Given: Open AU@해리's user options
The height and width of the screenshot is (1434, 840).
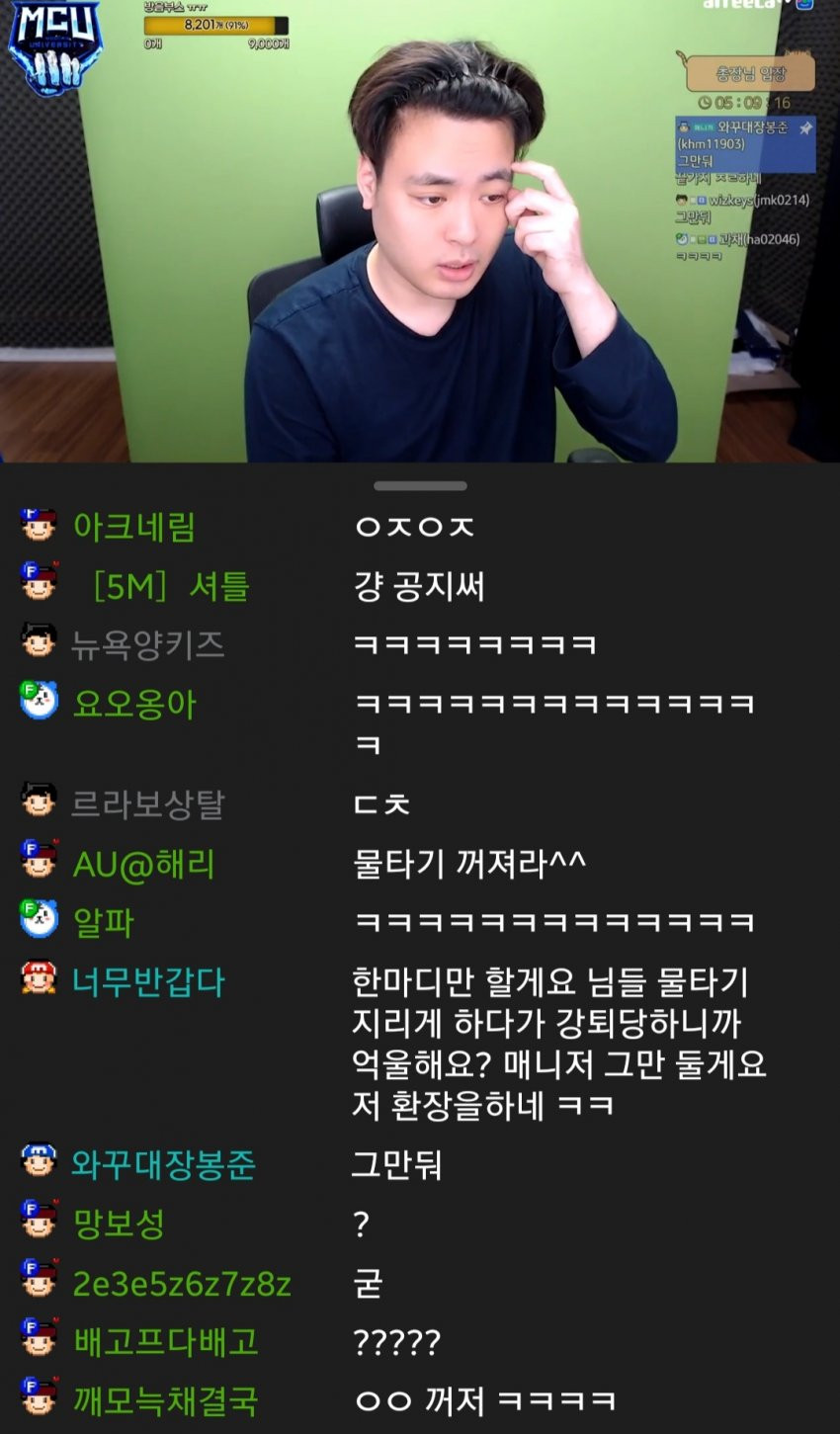Looking at the screenshot, I should [x=144, y=864].
